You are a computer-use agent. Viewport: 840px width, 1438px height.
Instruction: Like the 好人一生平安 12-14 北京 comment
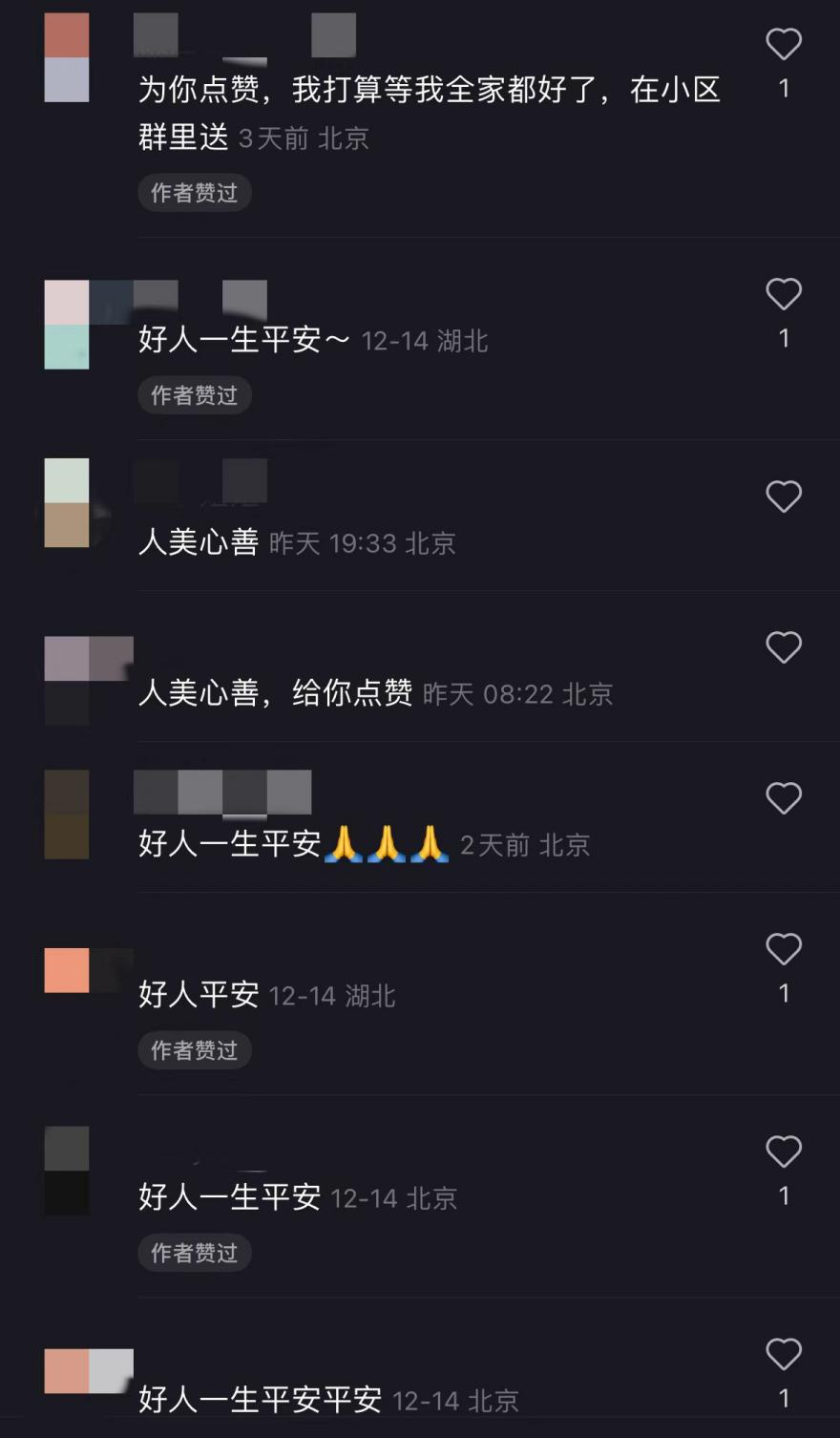[x=784, y=1152]
